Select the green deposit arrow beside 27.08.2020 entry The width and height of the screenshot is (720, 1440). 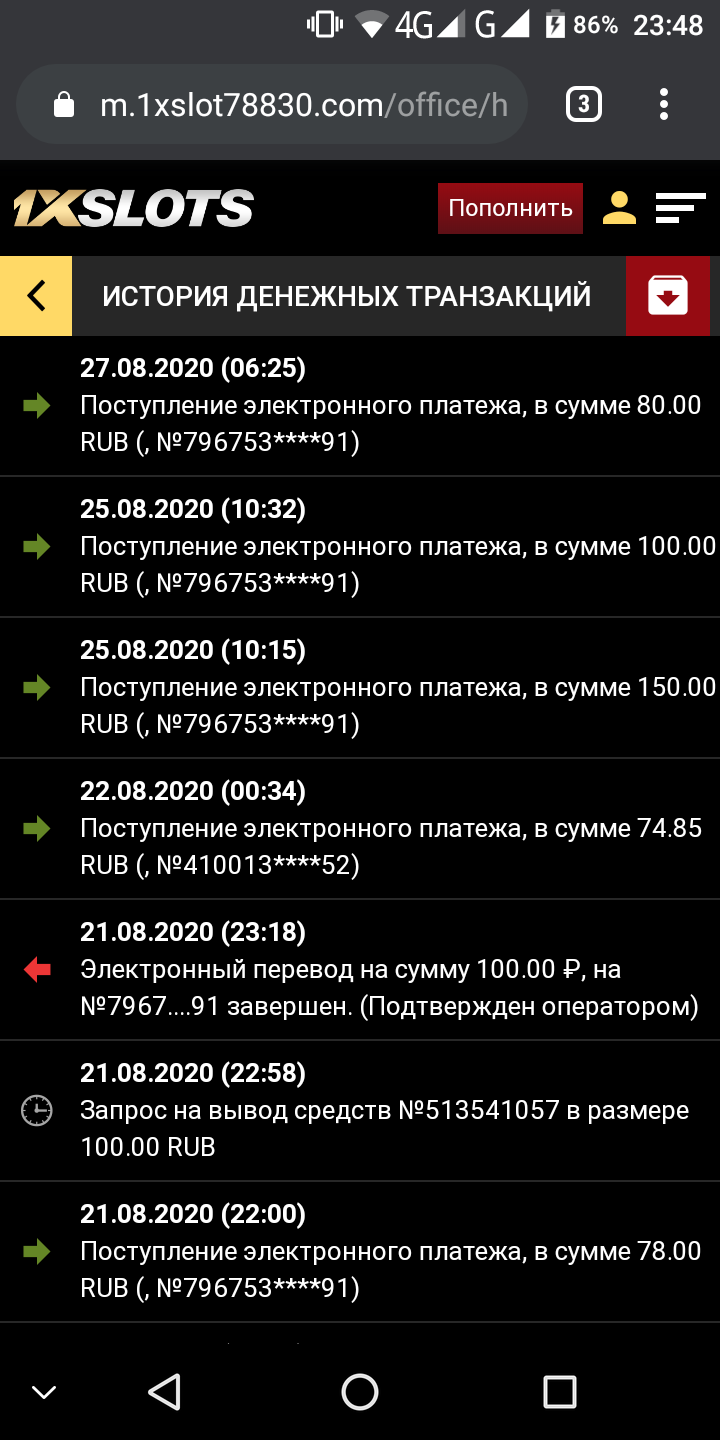(x=36, y=406)
